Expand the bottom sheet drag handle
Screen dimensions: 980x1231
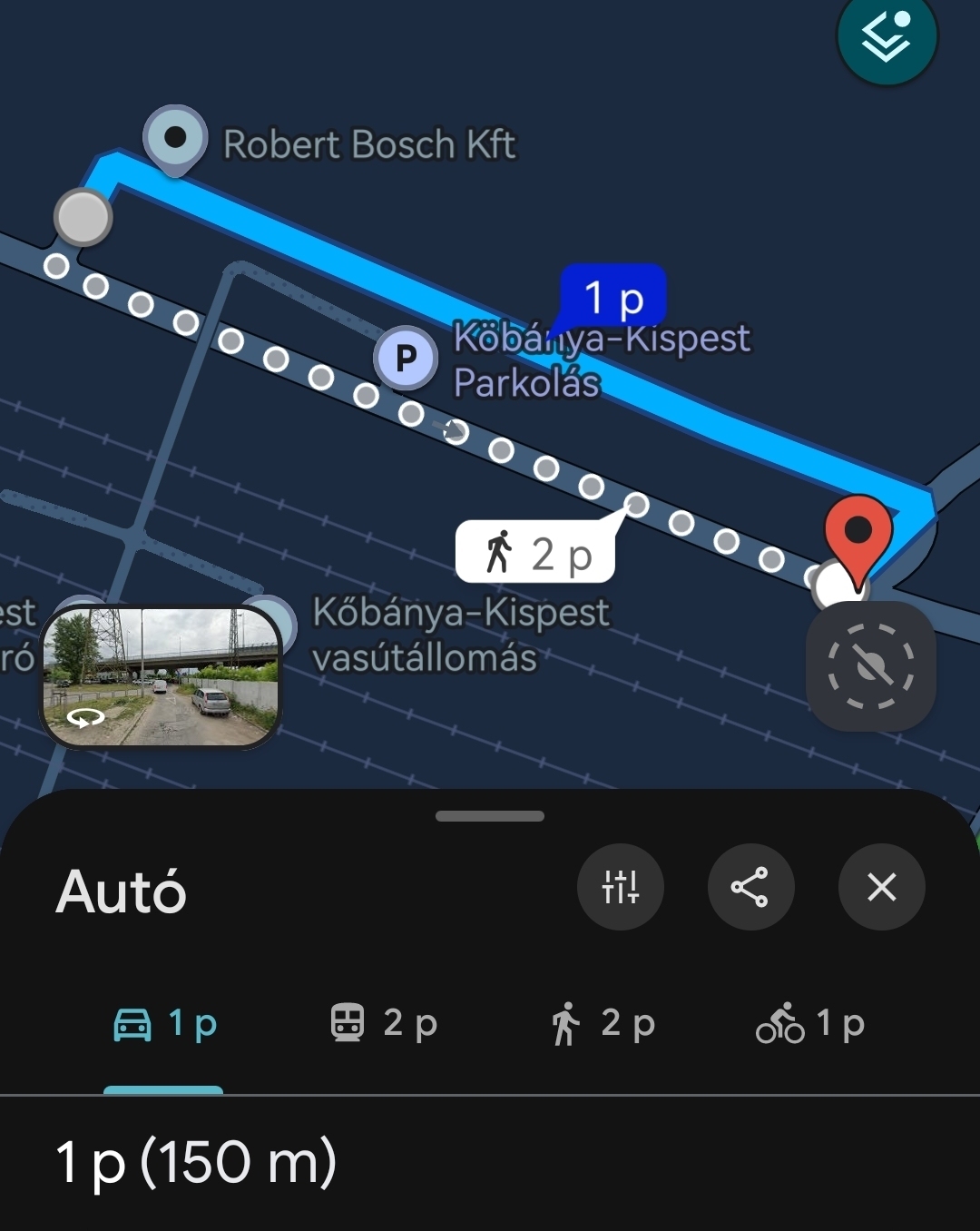click(x=490, y=815)
